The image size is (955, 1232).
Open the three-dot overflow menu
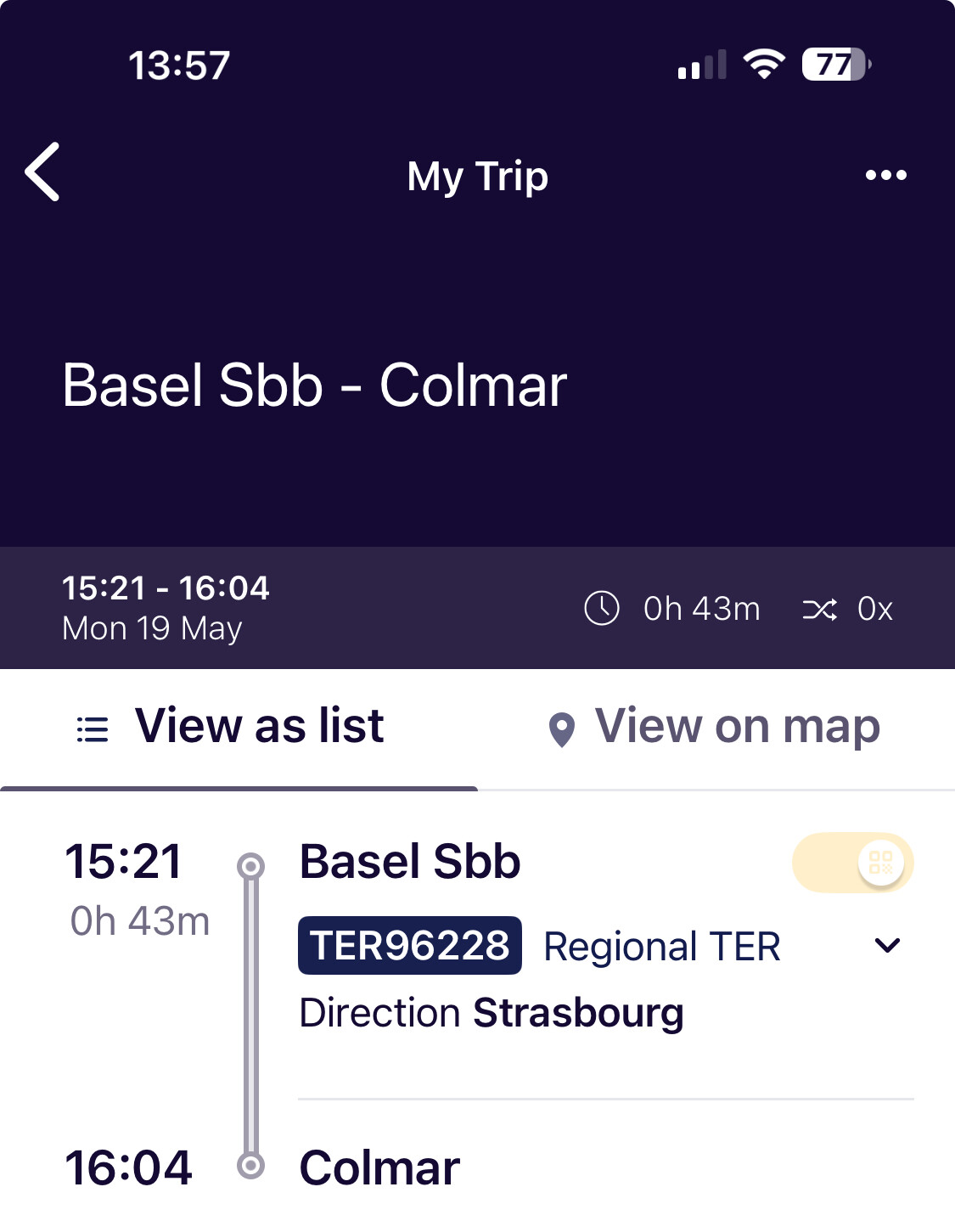885,176
